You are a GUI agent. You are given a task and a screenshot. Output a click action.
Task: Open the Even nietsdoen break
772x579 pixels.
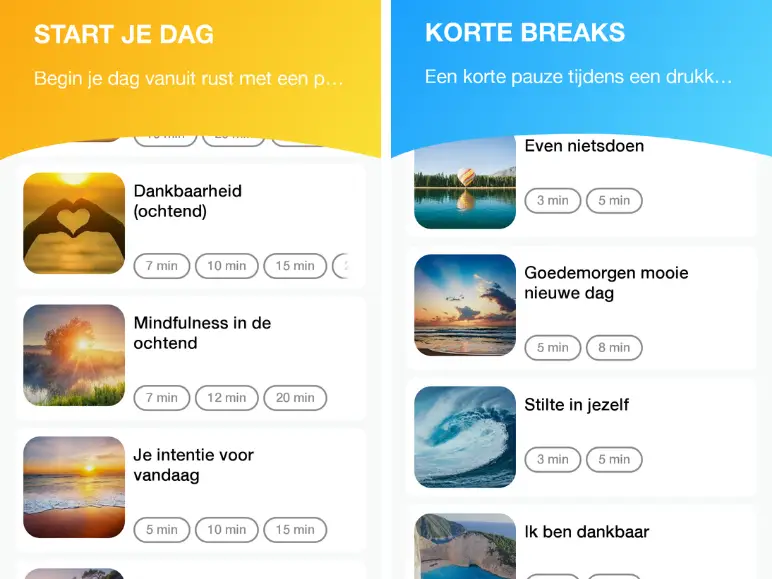[x=584, y=147]
